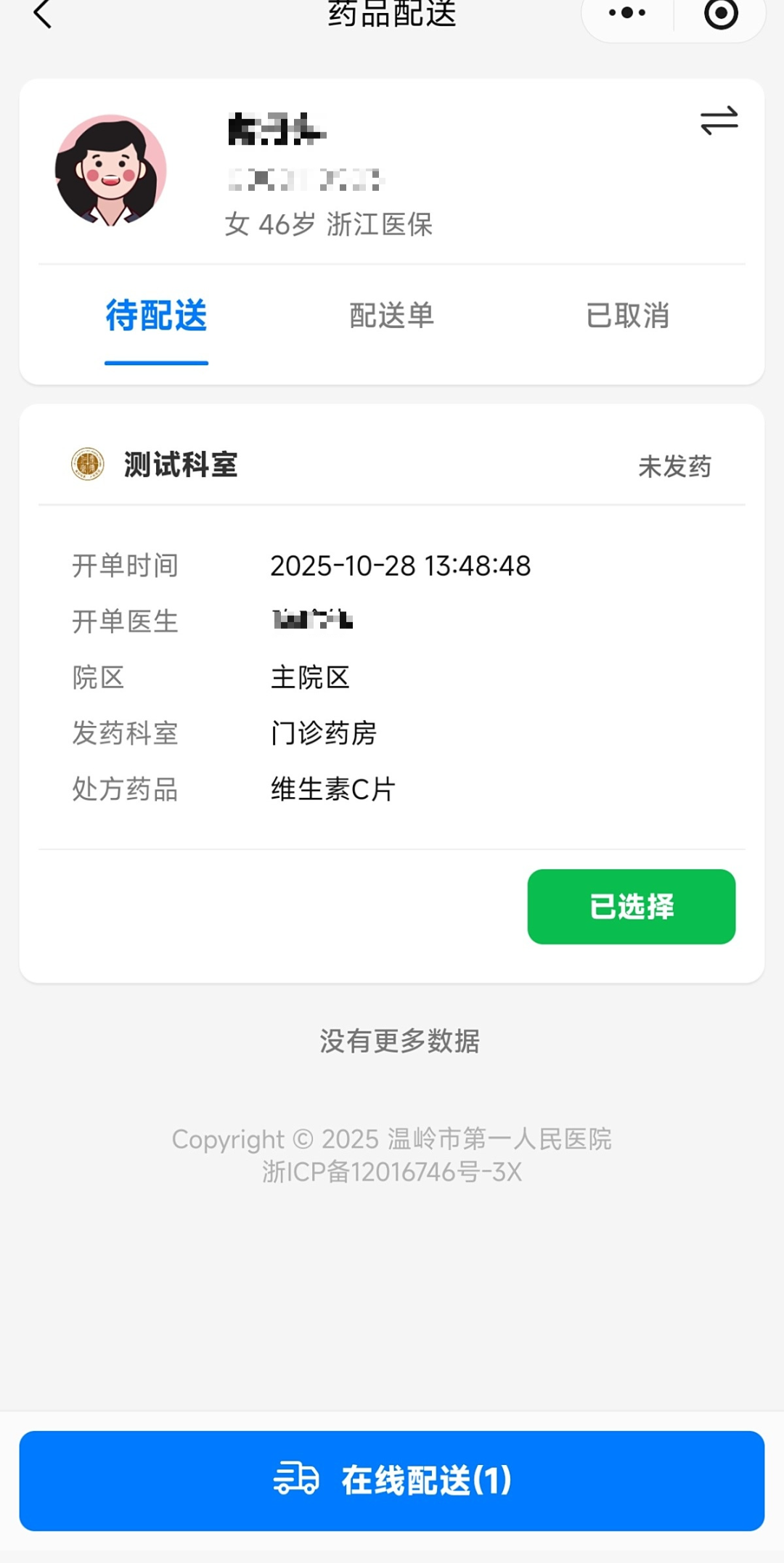Open the 已取消 tab
The image size is (784, 1563).
628,316
